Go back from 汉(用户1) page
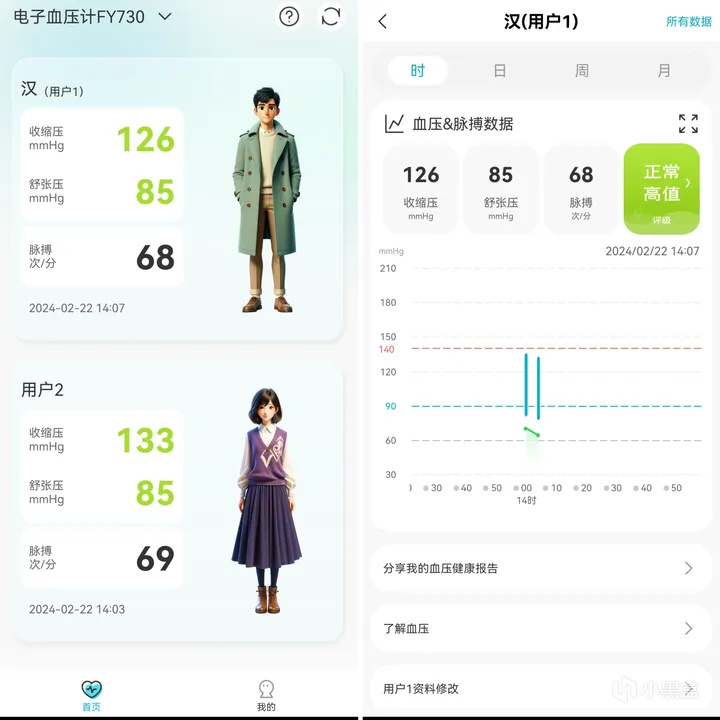Screen dimensions: 720x720 click(x=383, y=21)
